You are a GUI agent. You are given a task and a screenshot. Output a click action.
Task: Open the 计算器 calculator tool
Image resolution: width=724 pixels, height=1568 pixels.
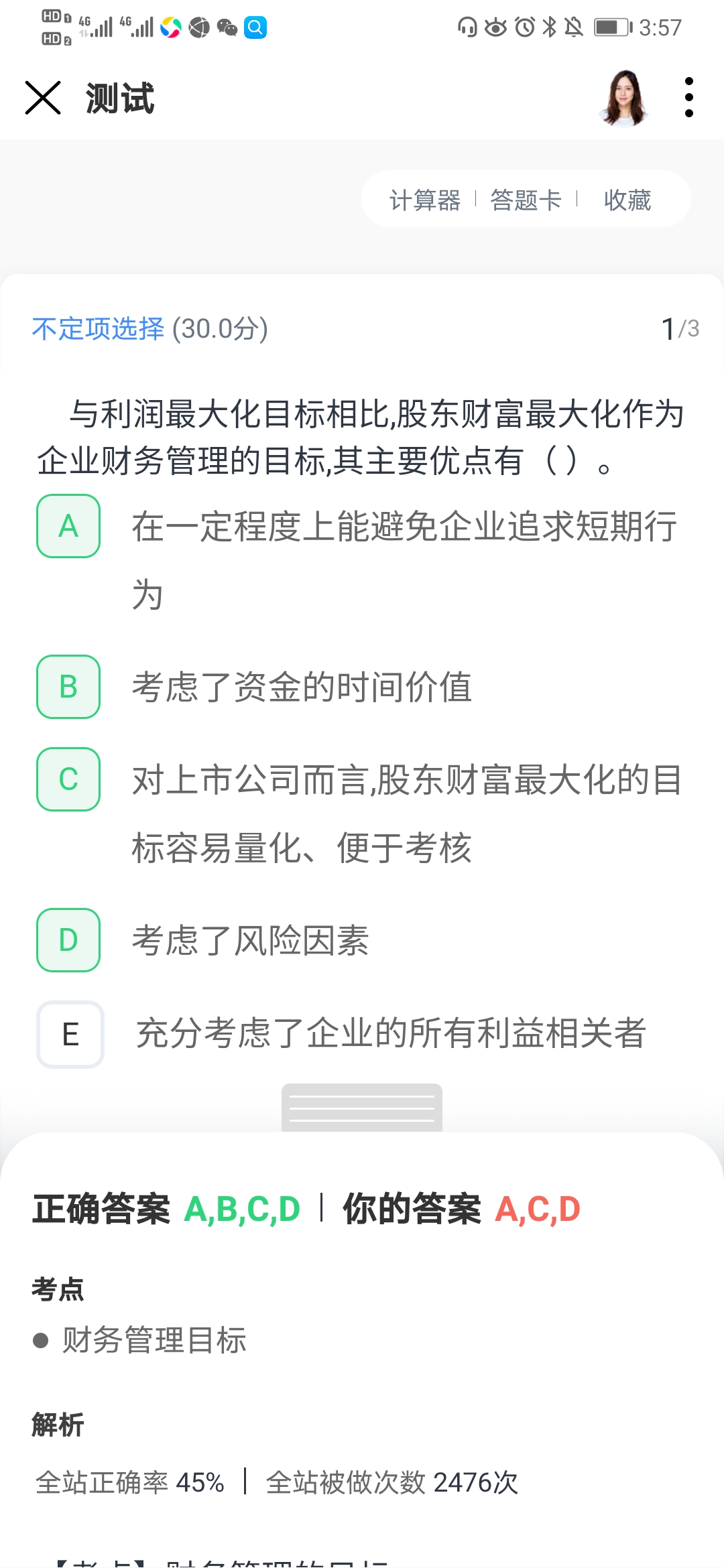point(425,200)
